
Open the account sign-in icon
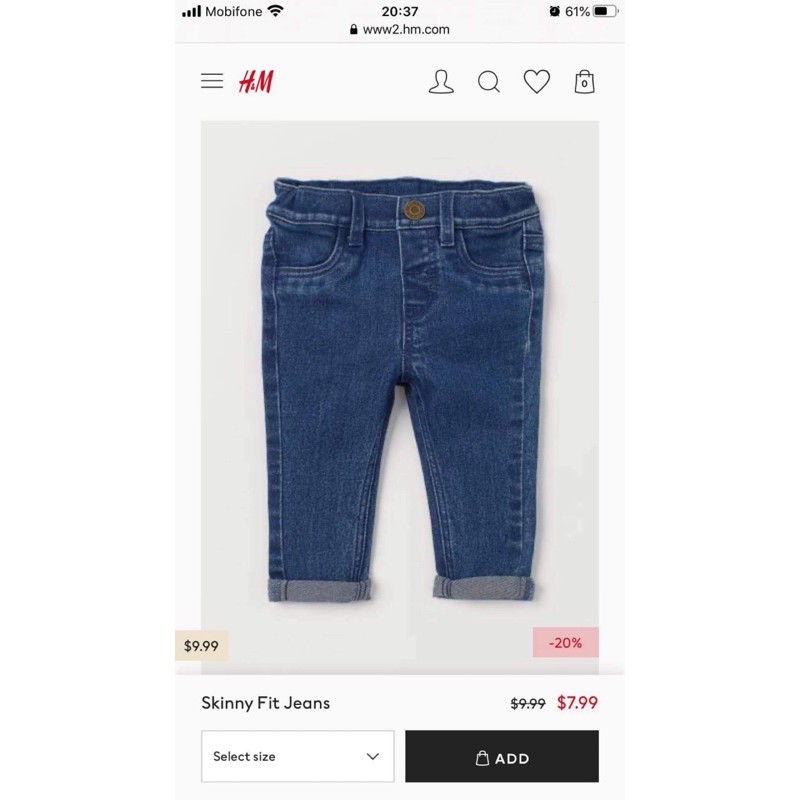pos(441,82)
